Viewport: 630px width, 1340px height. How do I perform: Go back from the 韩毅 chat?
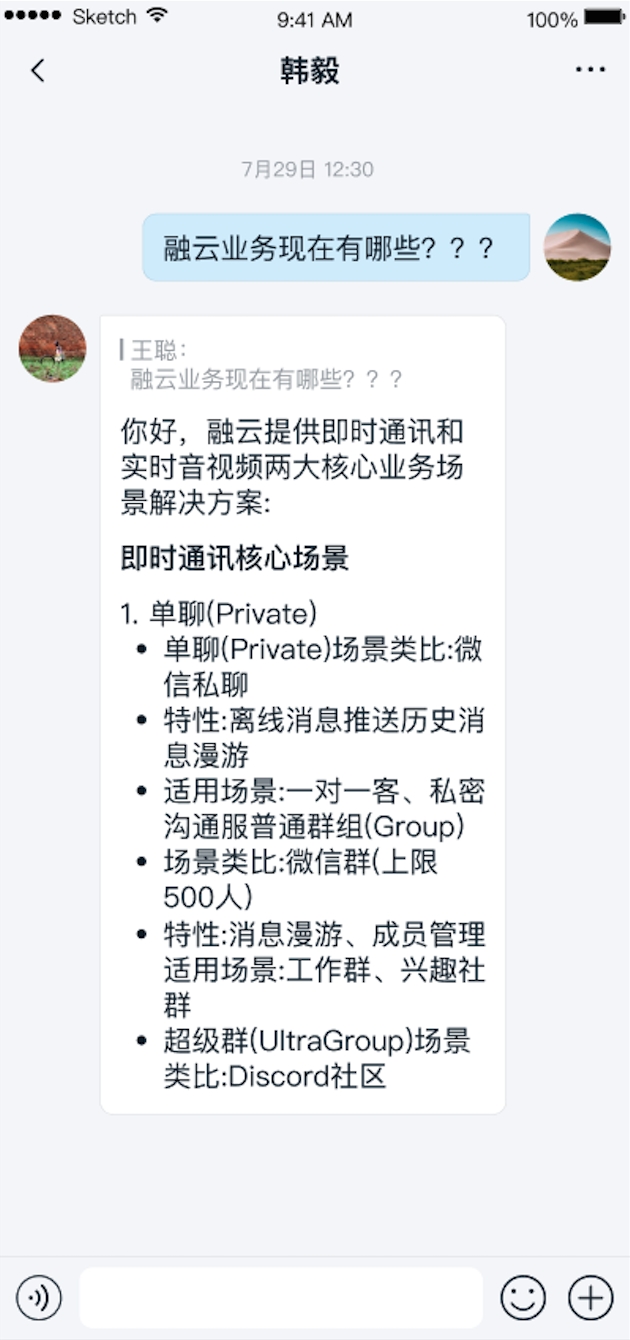pyautogui.click(x=38, y=70)
